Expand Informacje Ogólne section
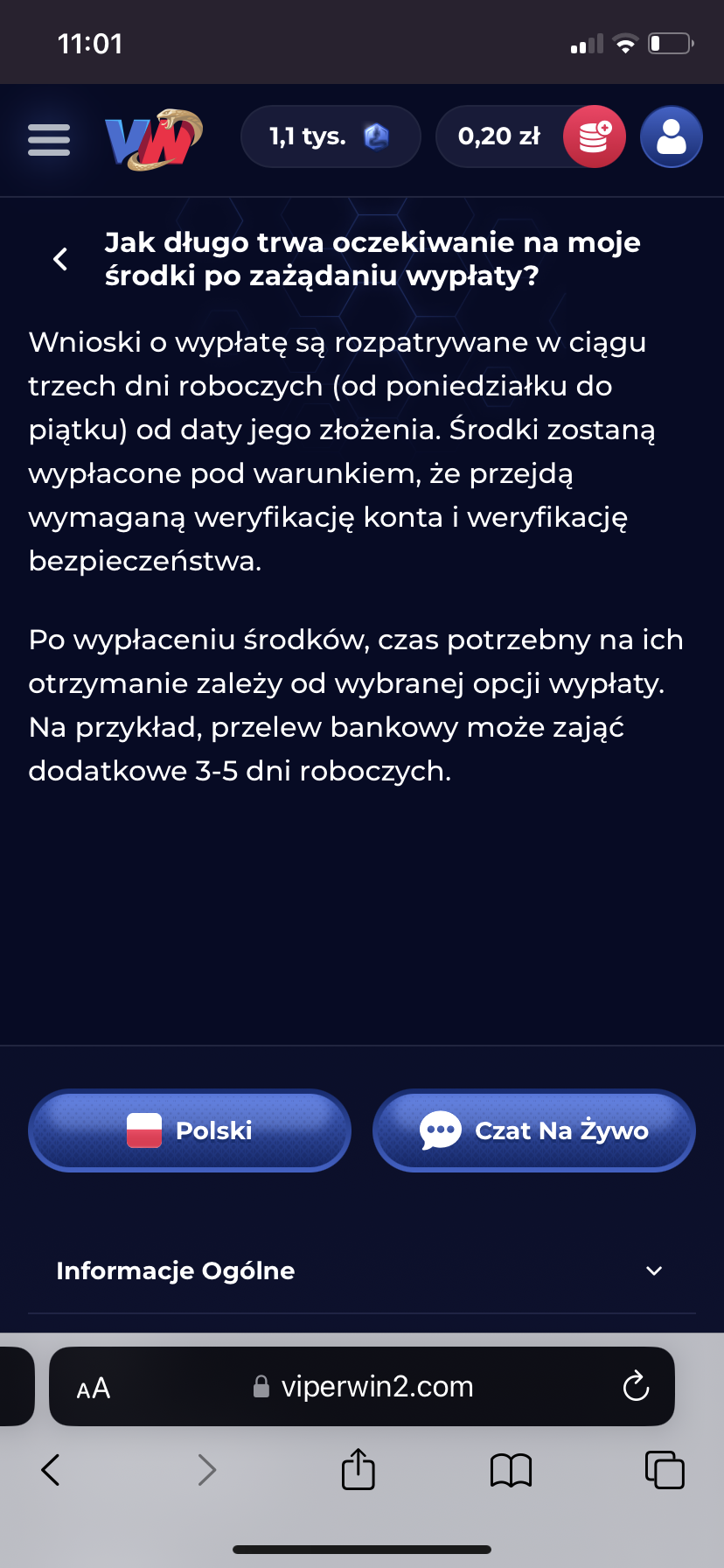This screenshot has width=724, height=1568. pyautogui.click(x=362, y=1270)
